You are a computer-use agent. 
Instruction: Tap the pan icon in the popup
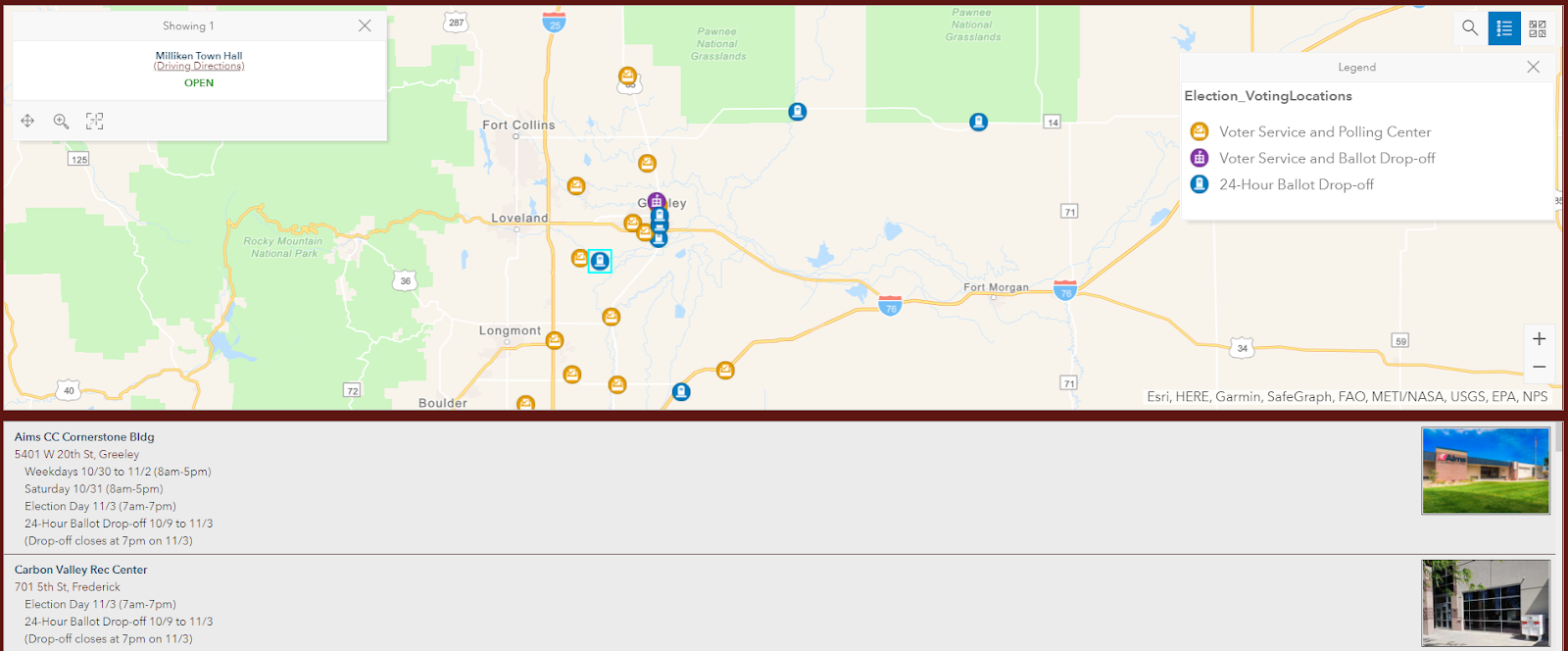[27, 121]
